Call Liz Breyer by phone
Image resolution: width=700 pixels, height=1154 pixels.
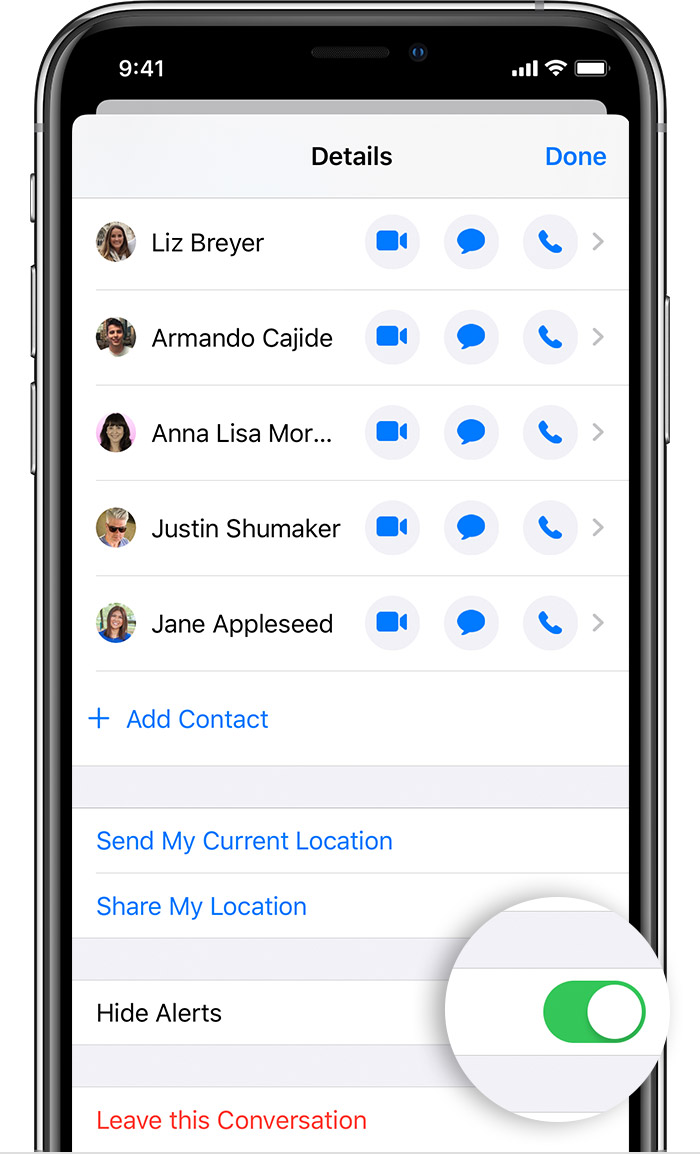pos(550,241)
